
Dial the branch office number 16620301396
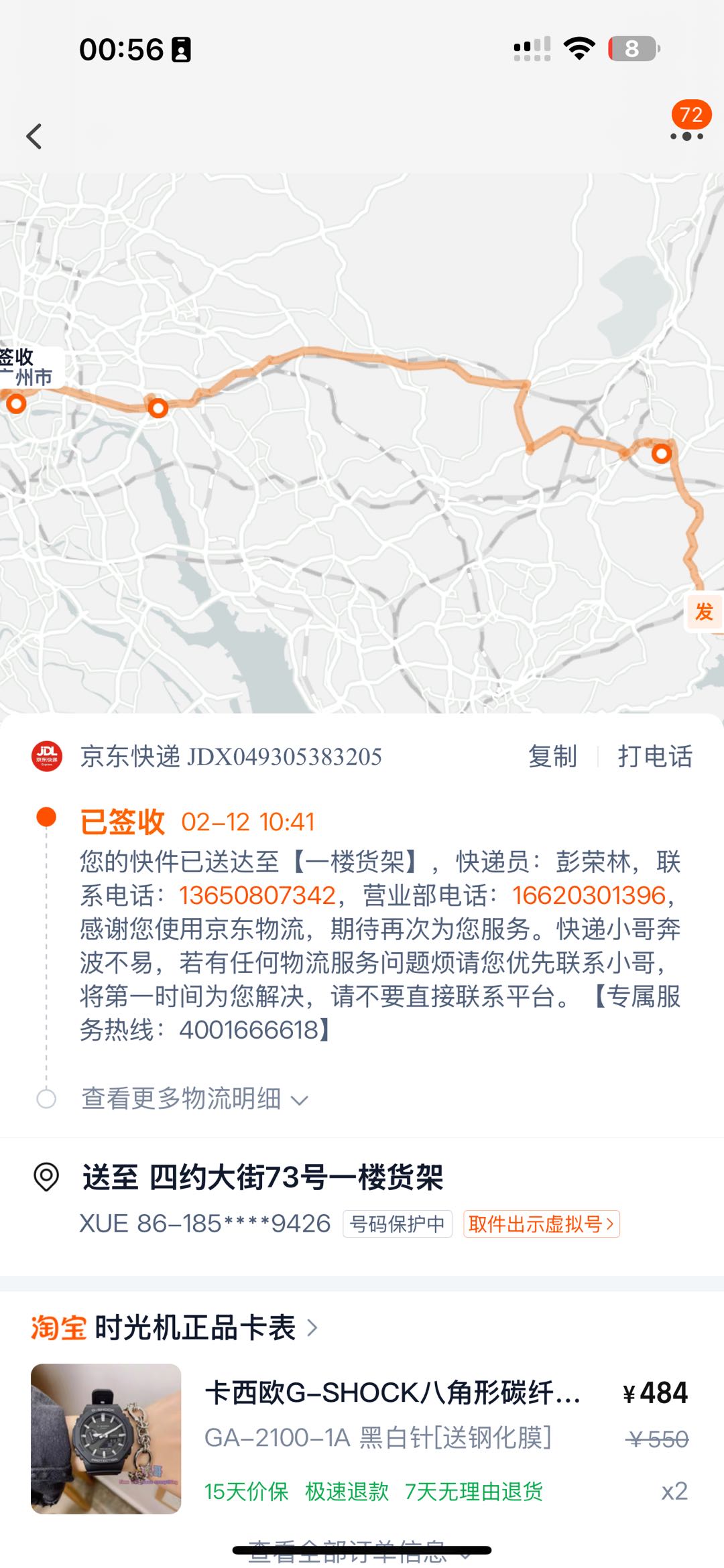[589, 895]
